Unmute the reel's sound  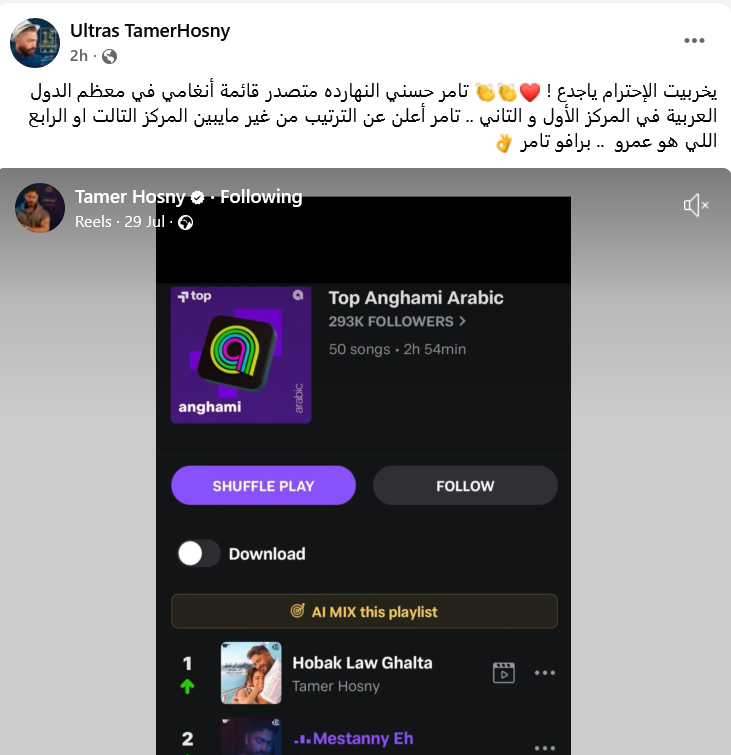coord(695,205)
